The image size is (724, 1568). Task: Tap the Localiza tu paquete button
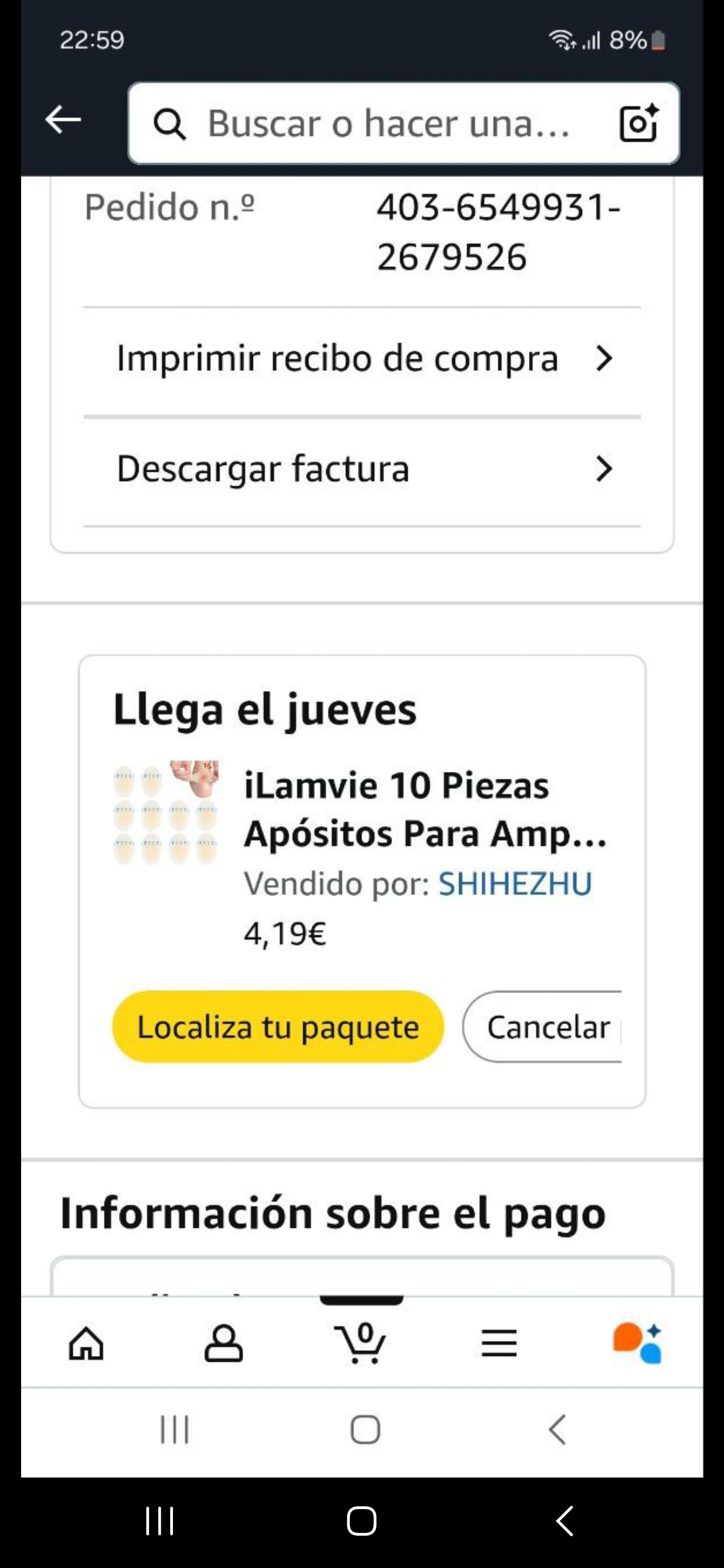(x=278, y=1027)
